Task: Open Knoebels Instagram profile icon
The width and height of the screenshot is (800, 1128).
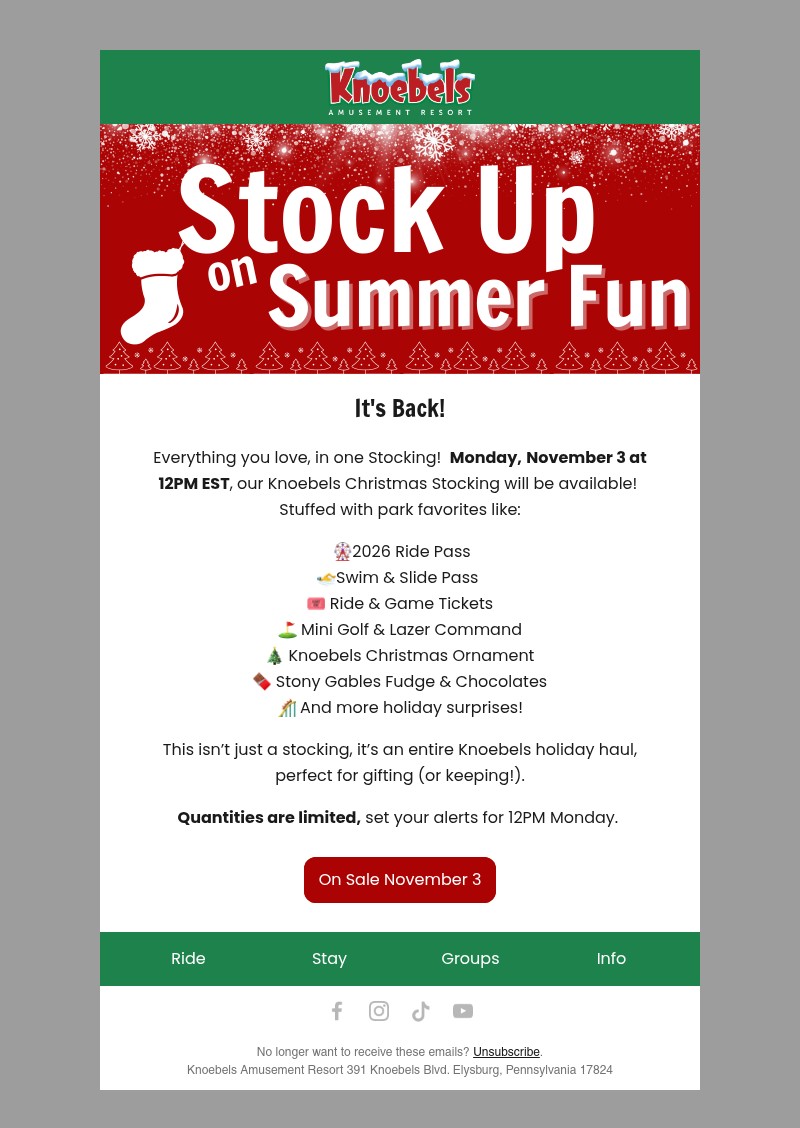Action: click(x=379, y=1011)
